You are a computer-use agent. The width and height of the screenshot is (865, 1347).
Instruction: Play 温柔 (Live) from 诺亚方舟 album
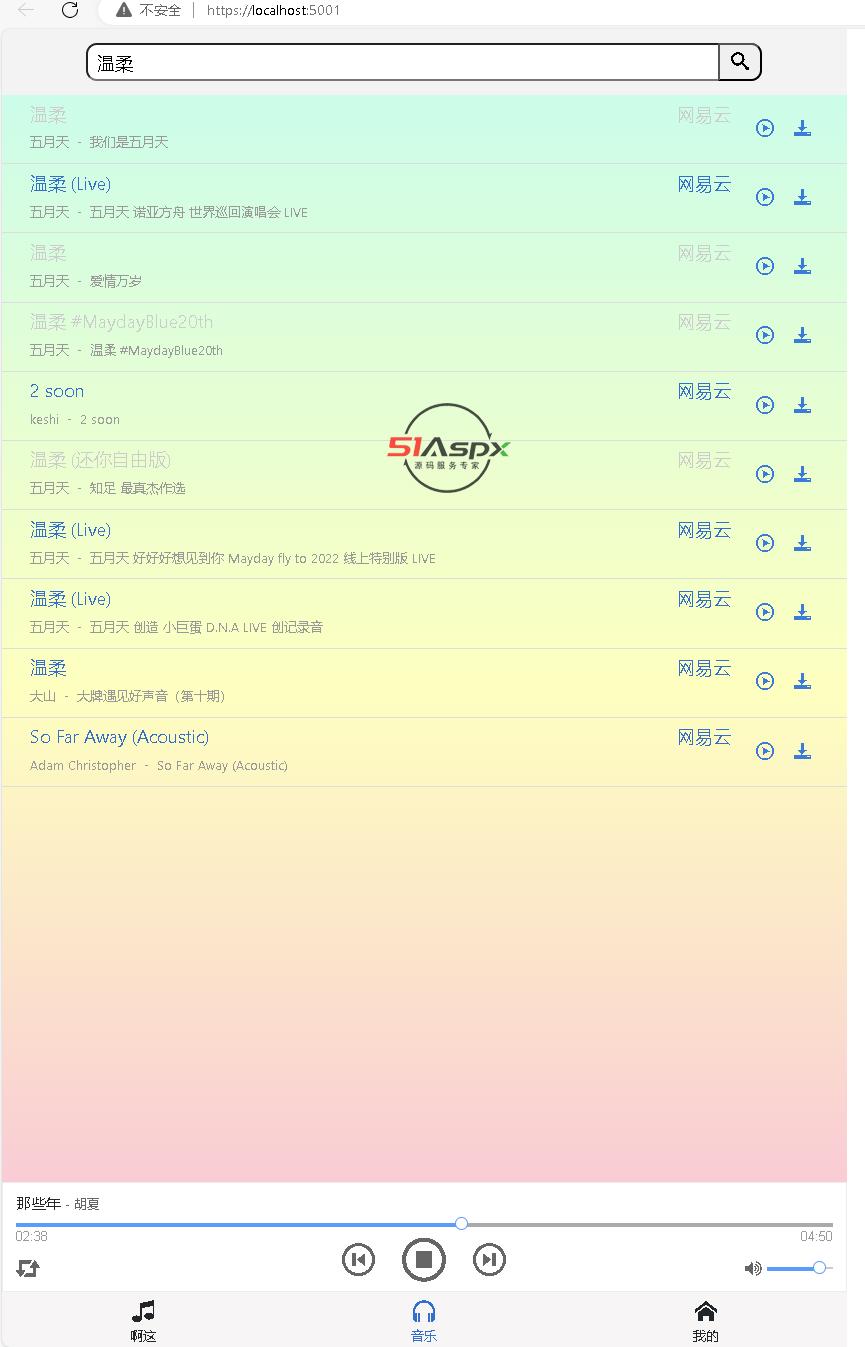click(x=765, y=197)
